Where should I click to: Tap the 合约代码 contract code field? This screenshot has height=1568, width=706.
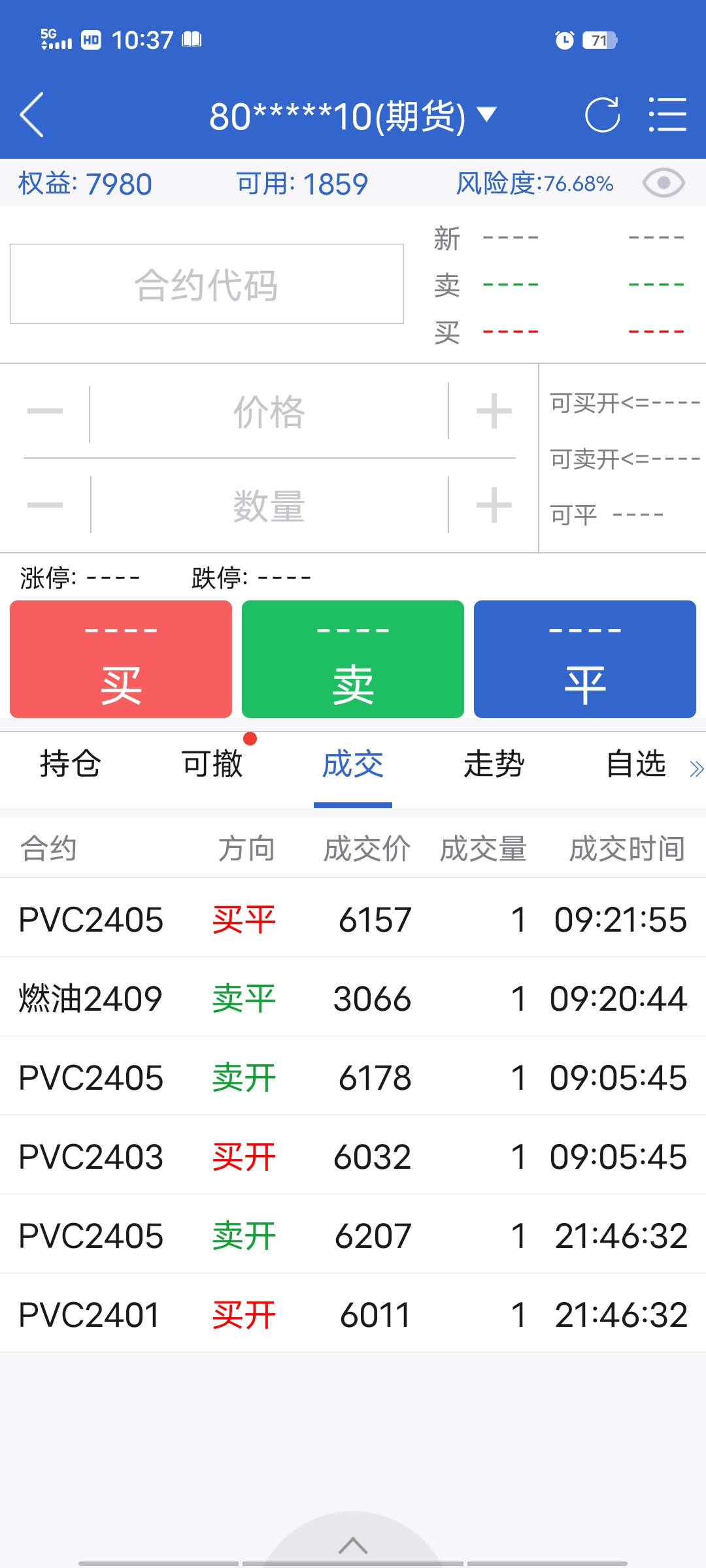(207, 284)
